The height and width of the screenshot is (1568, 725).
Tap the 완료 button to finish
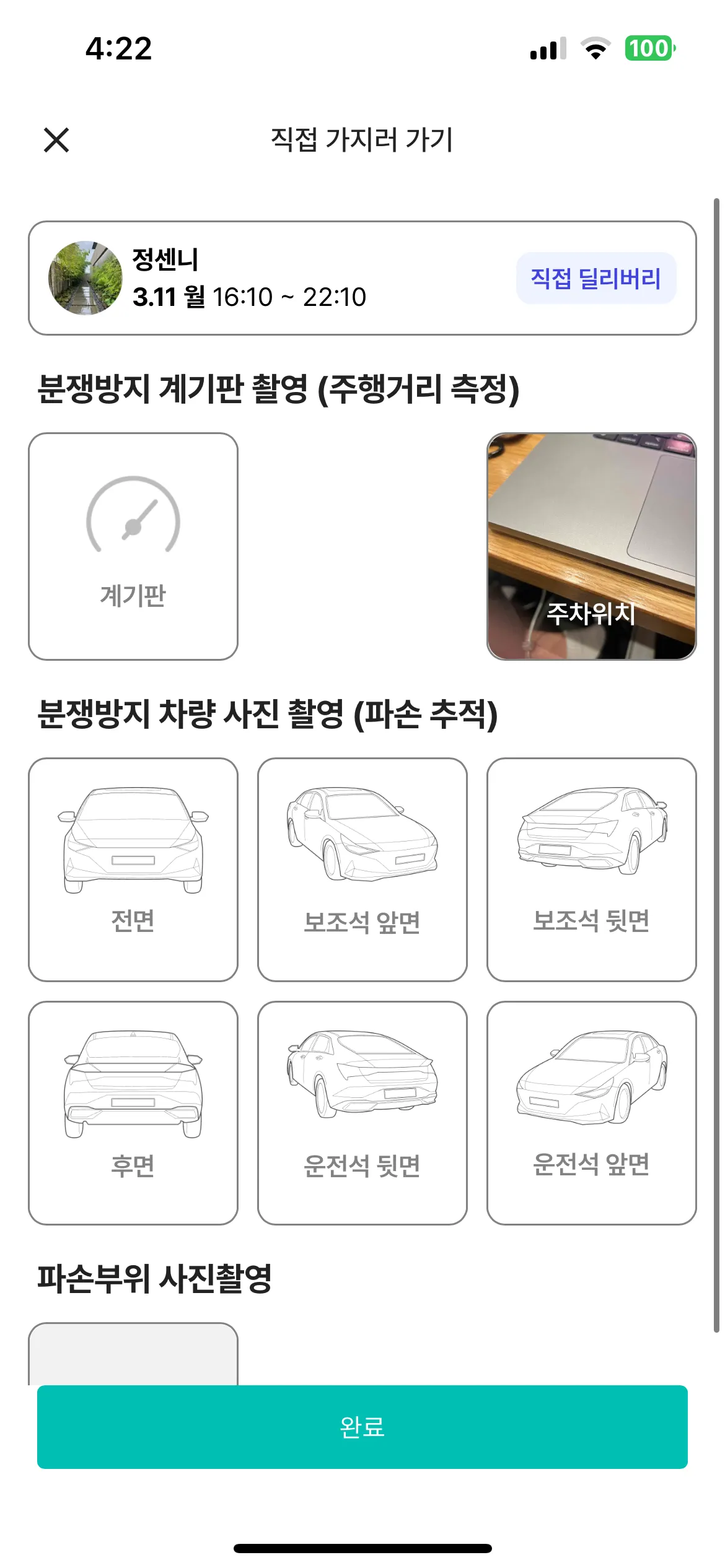pos(362,1427)
